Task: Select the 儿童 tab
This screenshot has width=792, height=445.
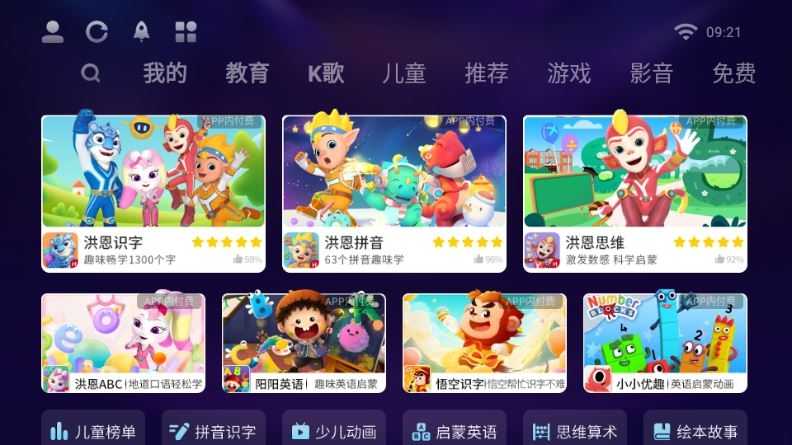Action: tap(404, 73)
